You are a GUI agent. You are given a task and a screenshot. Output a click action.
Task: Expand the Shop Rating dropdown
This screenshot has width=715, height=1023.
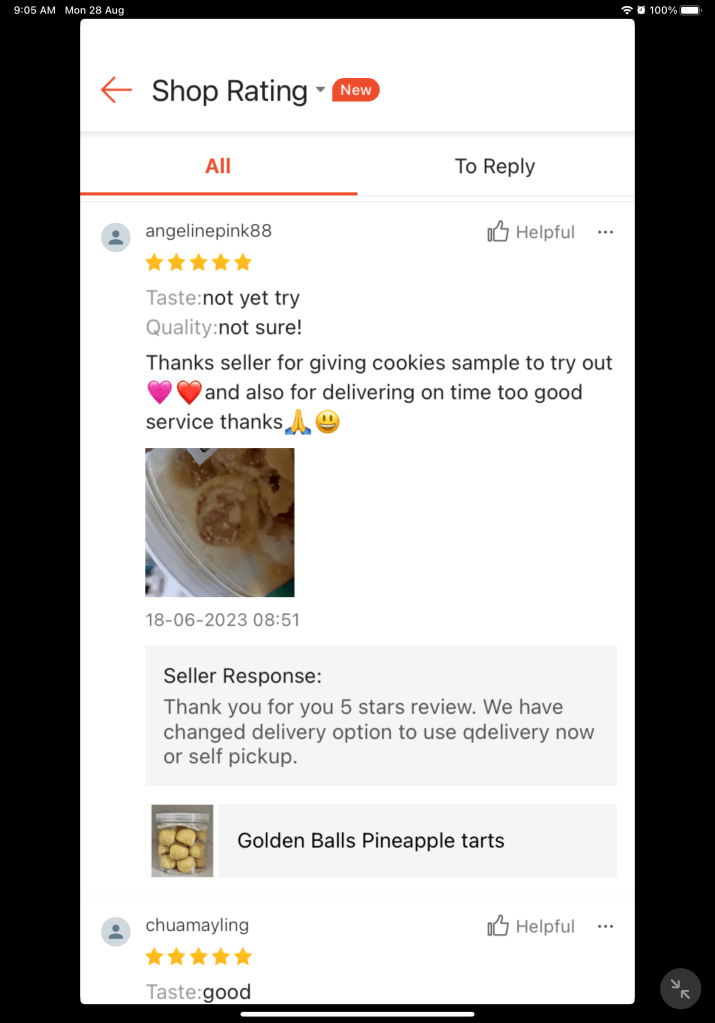[x=320, y=90]
